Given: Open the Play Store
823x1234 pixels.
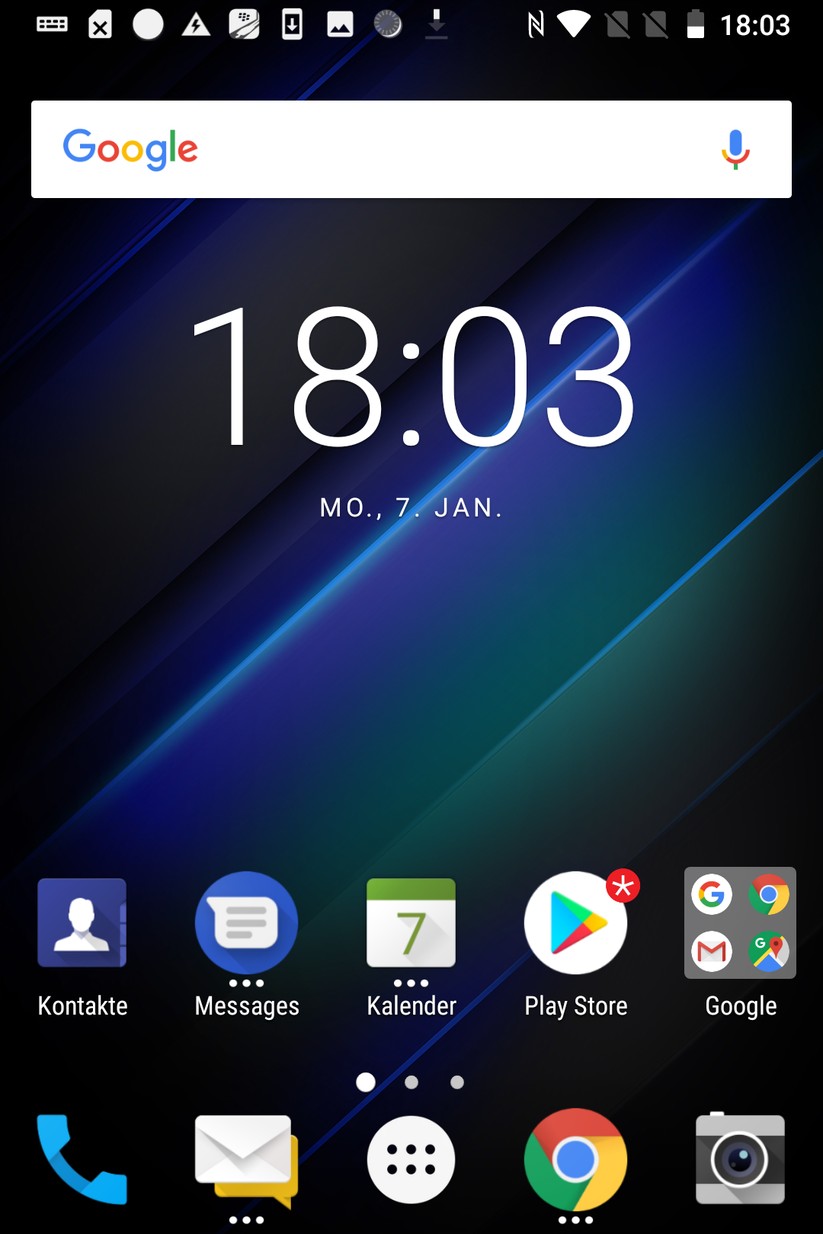Looking at the screenshot, I should (x=576, y=923).
